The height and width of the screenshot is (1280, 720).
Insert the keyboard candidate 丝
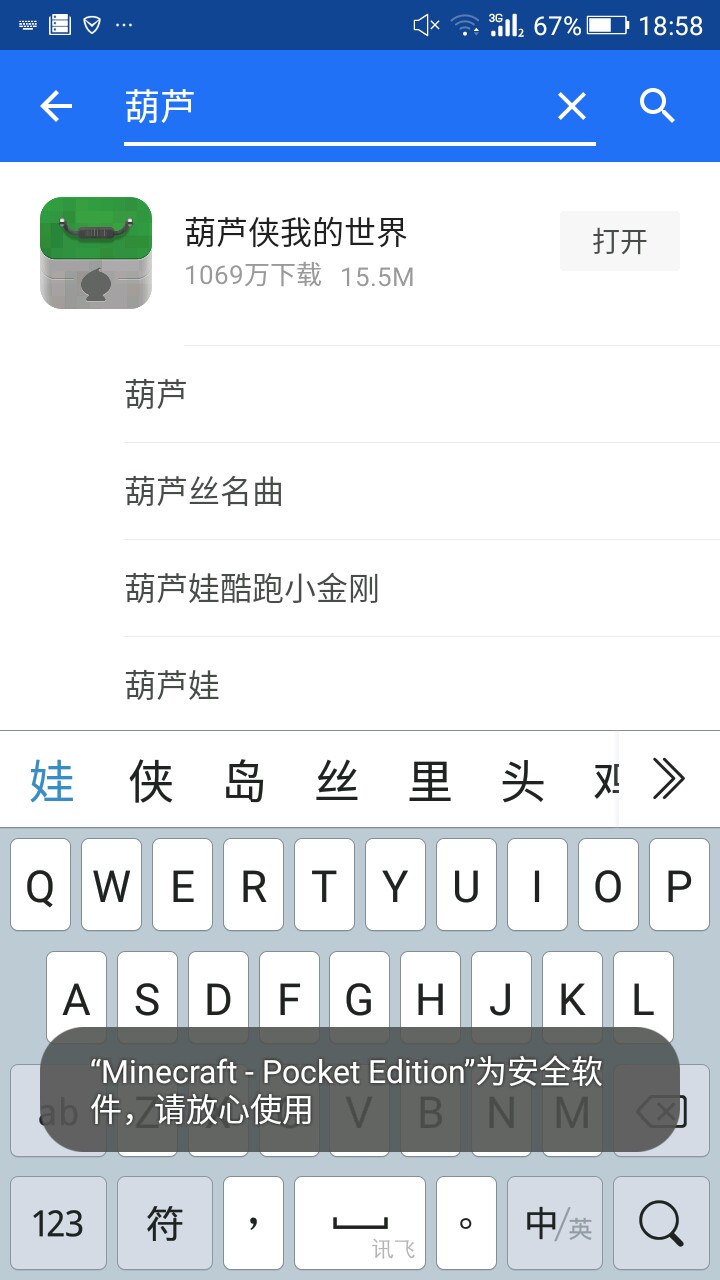[337, 781]
